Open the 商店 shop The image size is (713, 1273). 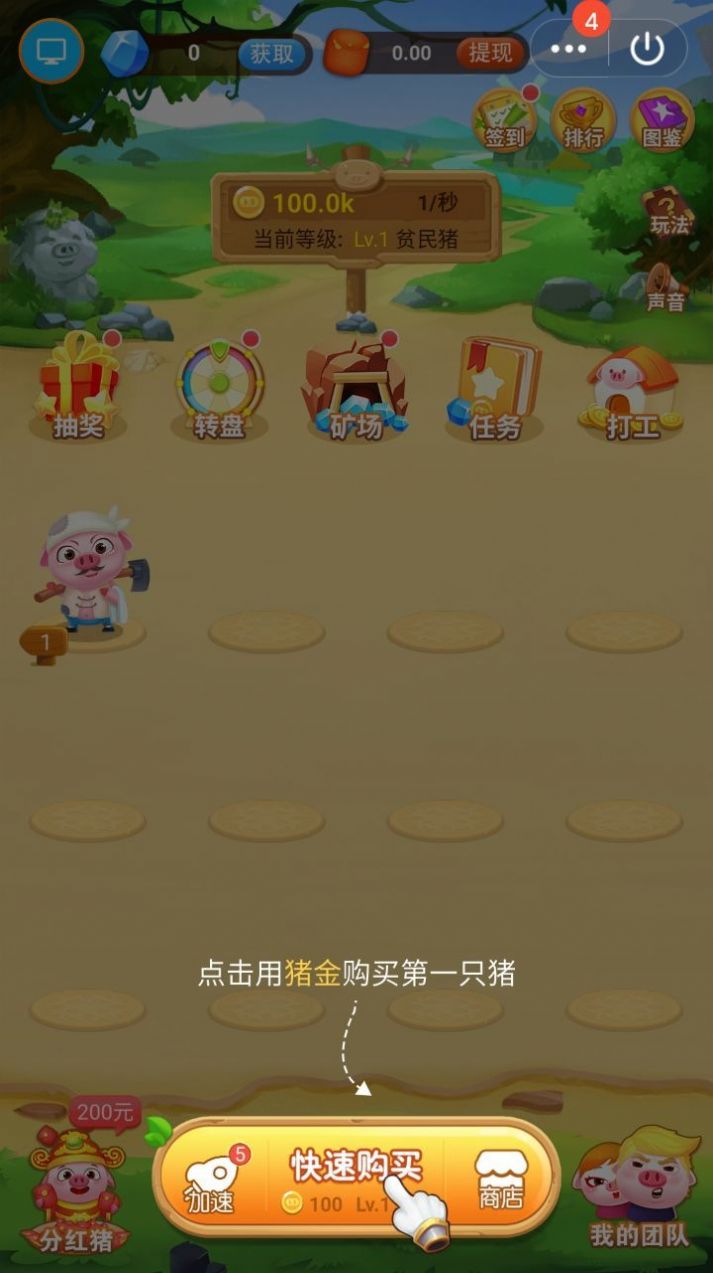[500, 1180]
